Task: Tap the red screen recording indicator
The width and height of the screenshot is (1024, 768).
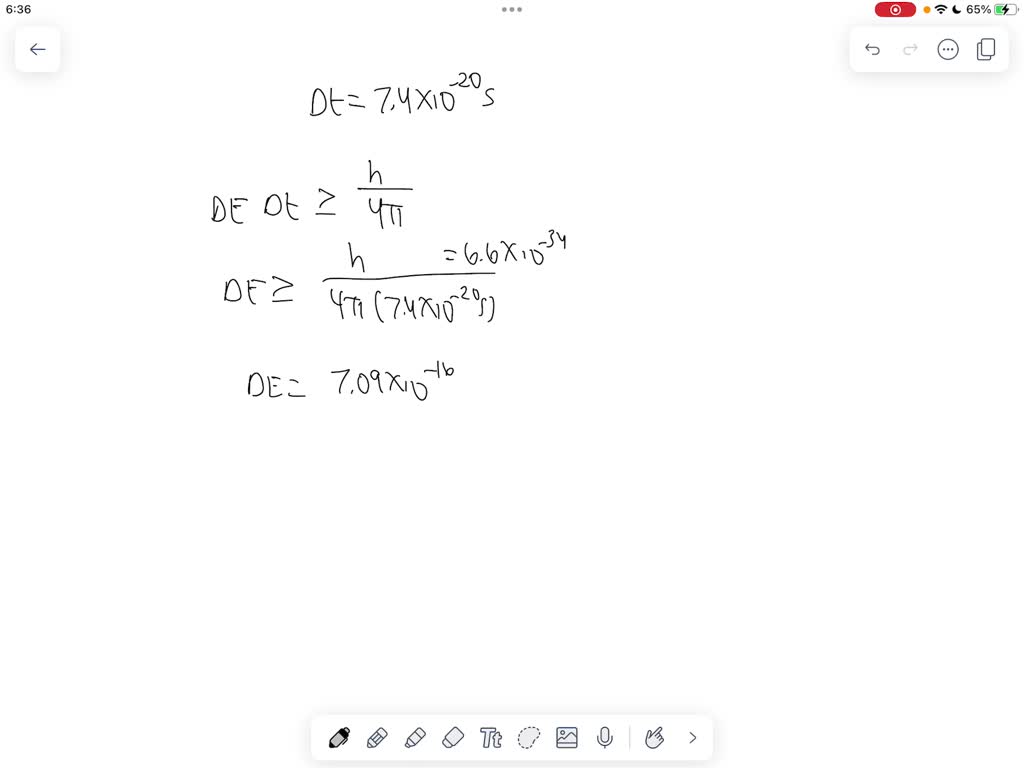Action: tap(895, 9)
